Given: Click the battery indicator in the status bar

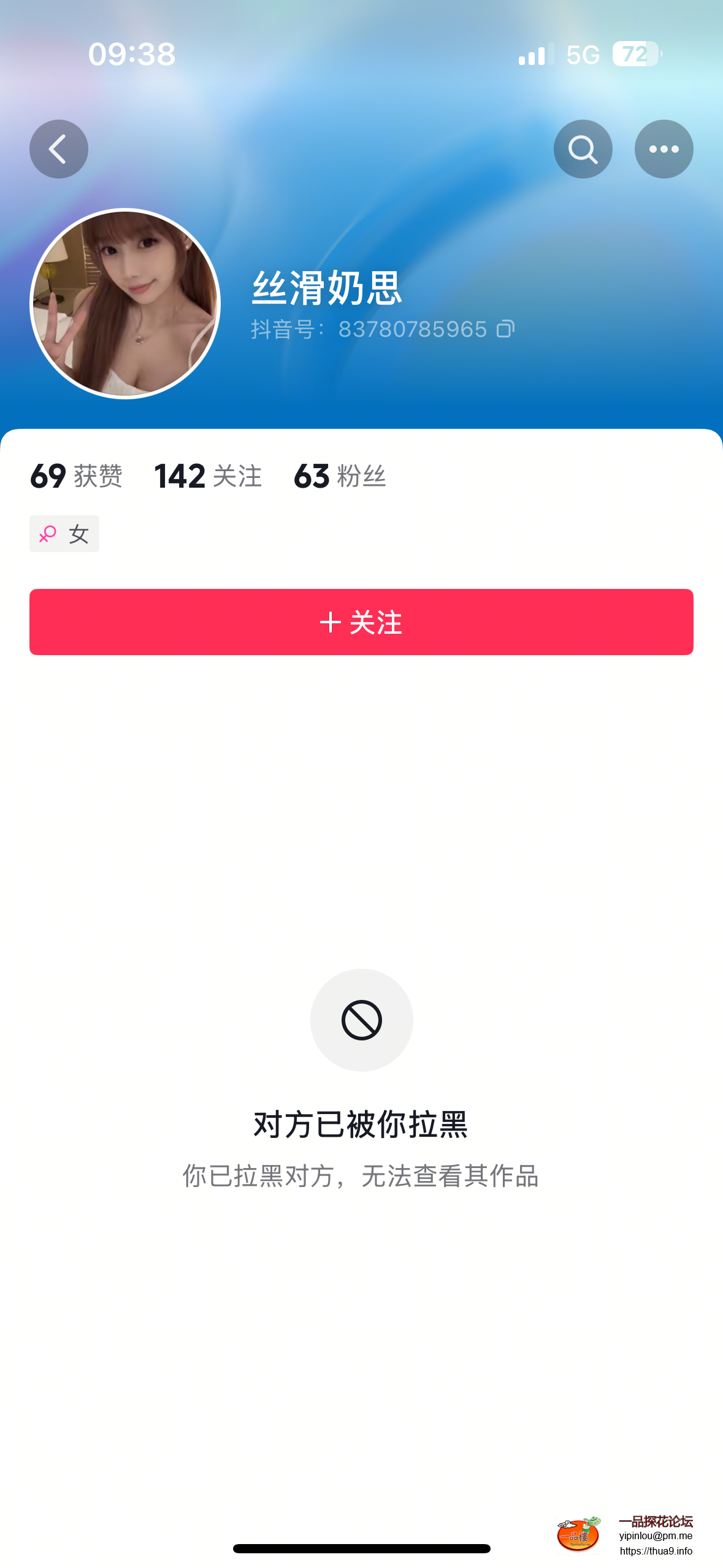Looking at the screenshot, I should 633,55.
